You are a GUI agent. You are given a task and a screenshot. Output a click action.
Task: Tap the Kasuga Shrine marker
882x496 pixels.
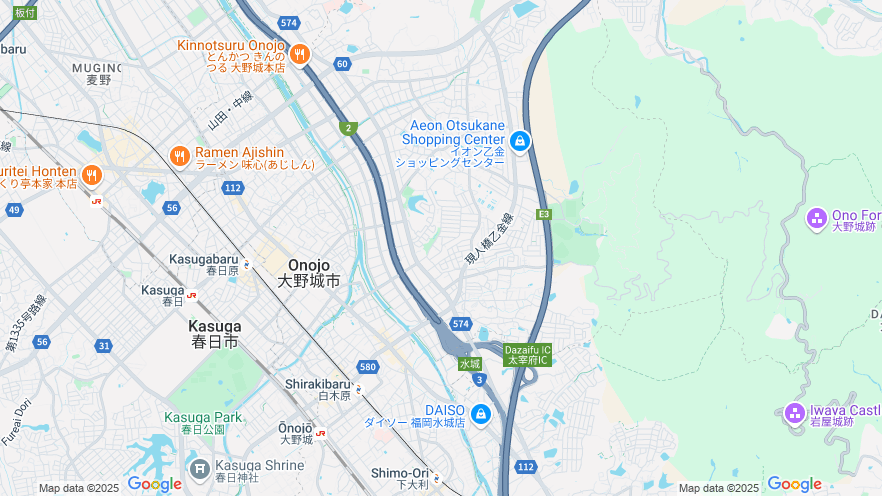point(200,468)
